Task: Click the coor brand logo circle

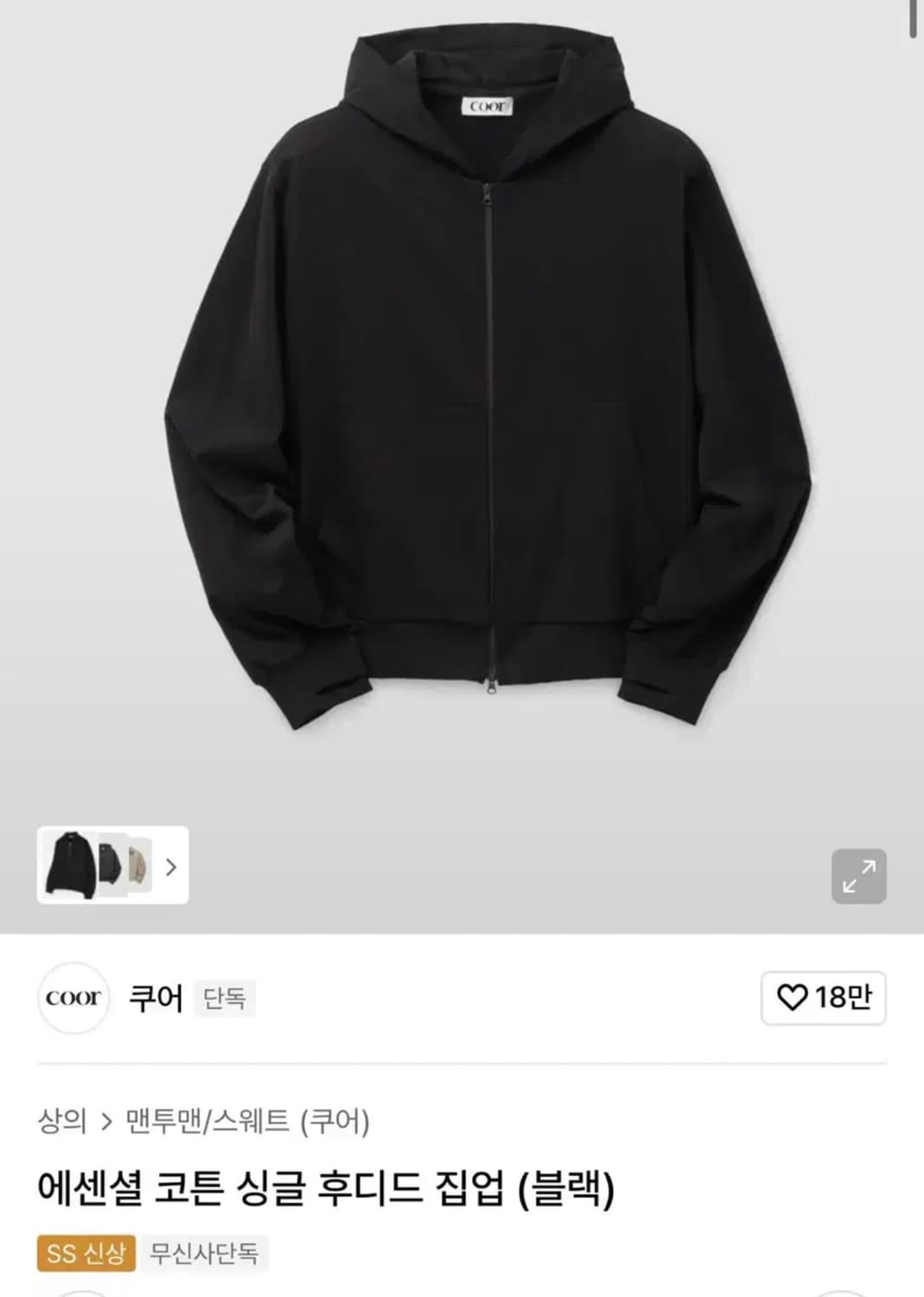Action: pyautogui.click(x=73, y=998)
